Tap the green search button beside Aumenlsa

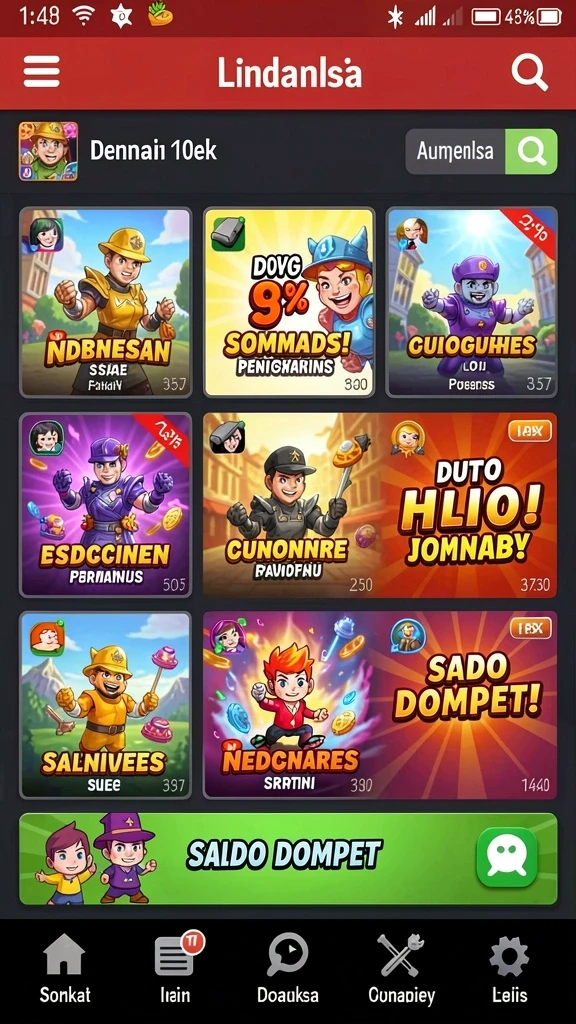click(532, 152)
